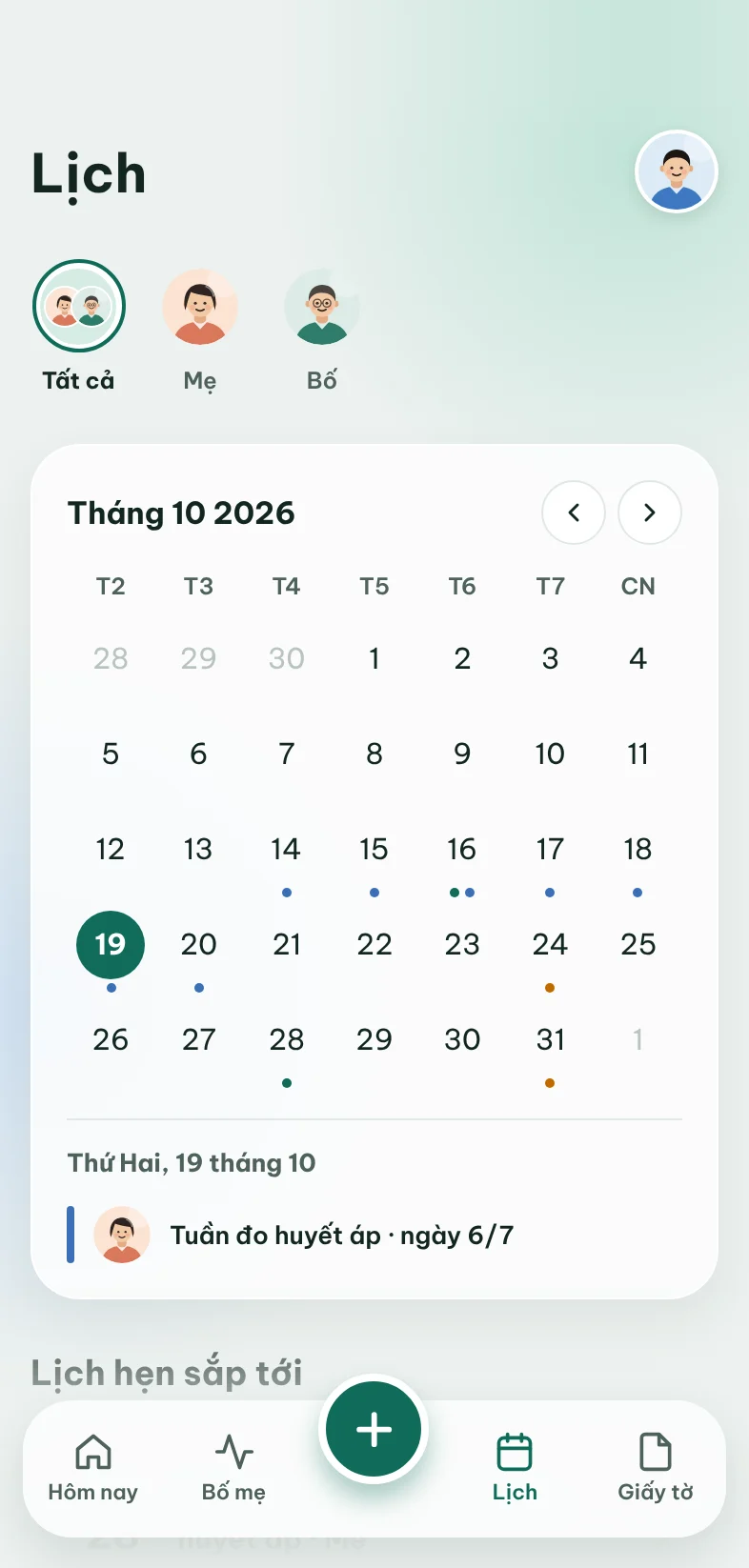Tap the highlighted day 19

click(111, 945)
